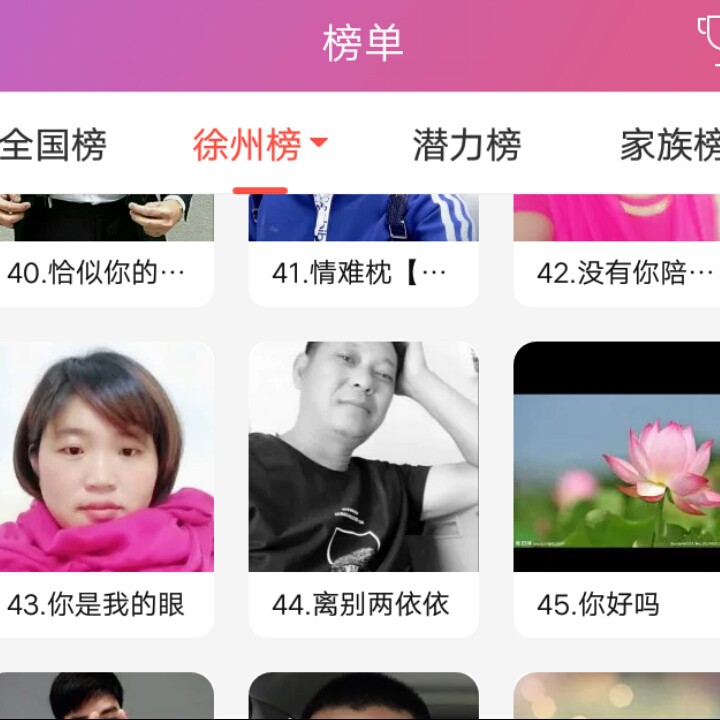The width and height of the screenshot is (720, 720).
Task: Expand the 徐州榜 city dropdown
Action: pos(260,146)
